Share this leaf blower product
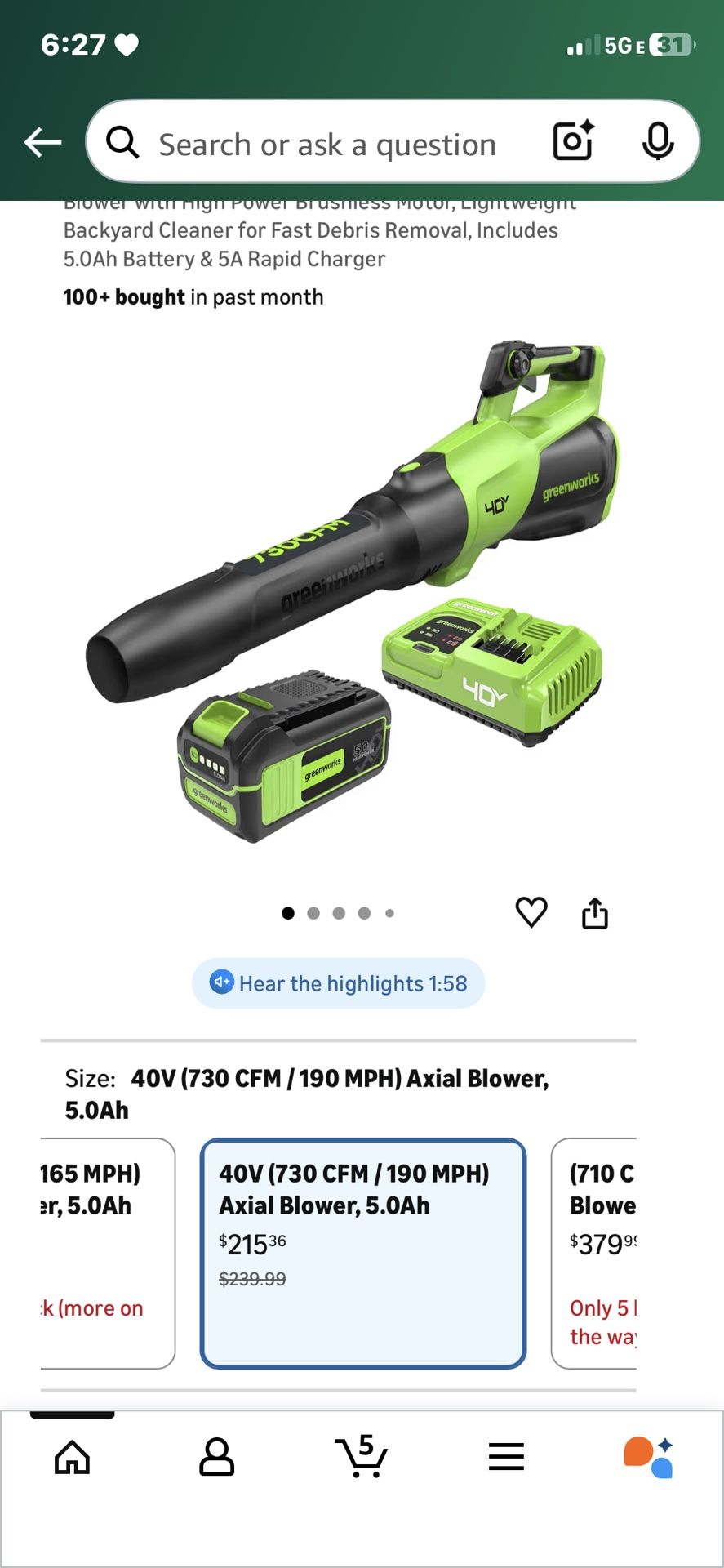724x1568 pixels. [x=595, y=911]
